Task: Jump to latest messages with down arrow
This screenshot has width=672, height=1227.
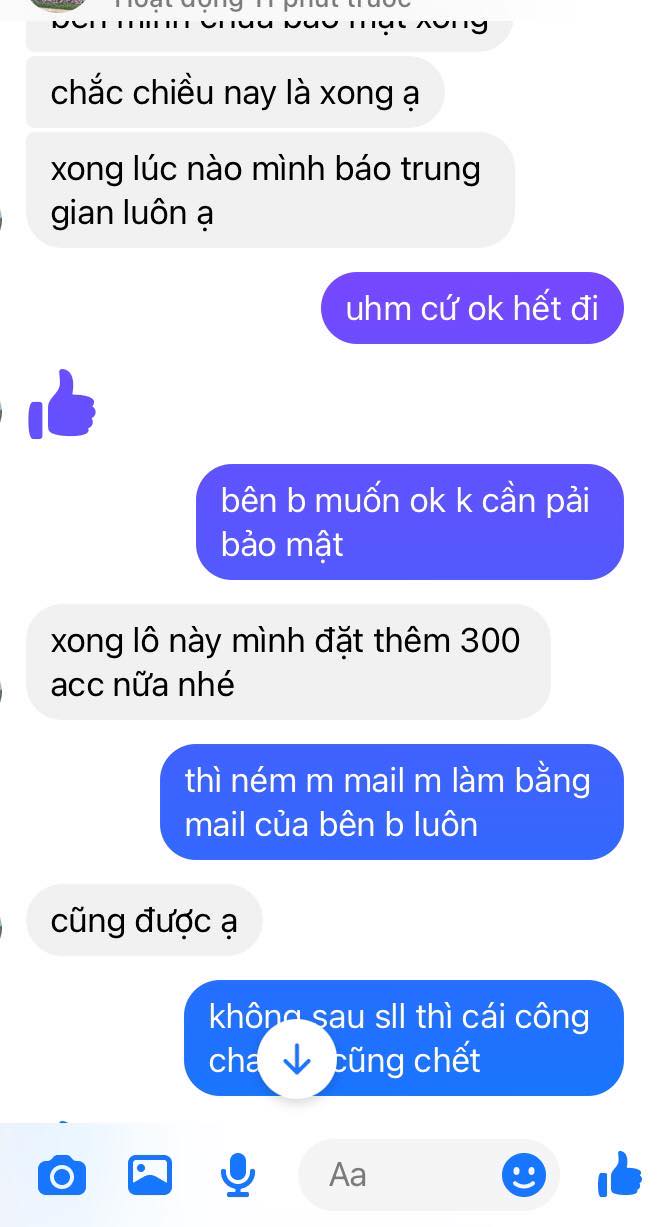Action: click(x=297, y=1060)
